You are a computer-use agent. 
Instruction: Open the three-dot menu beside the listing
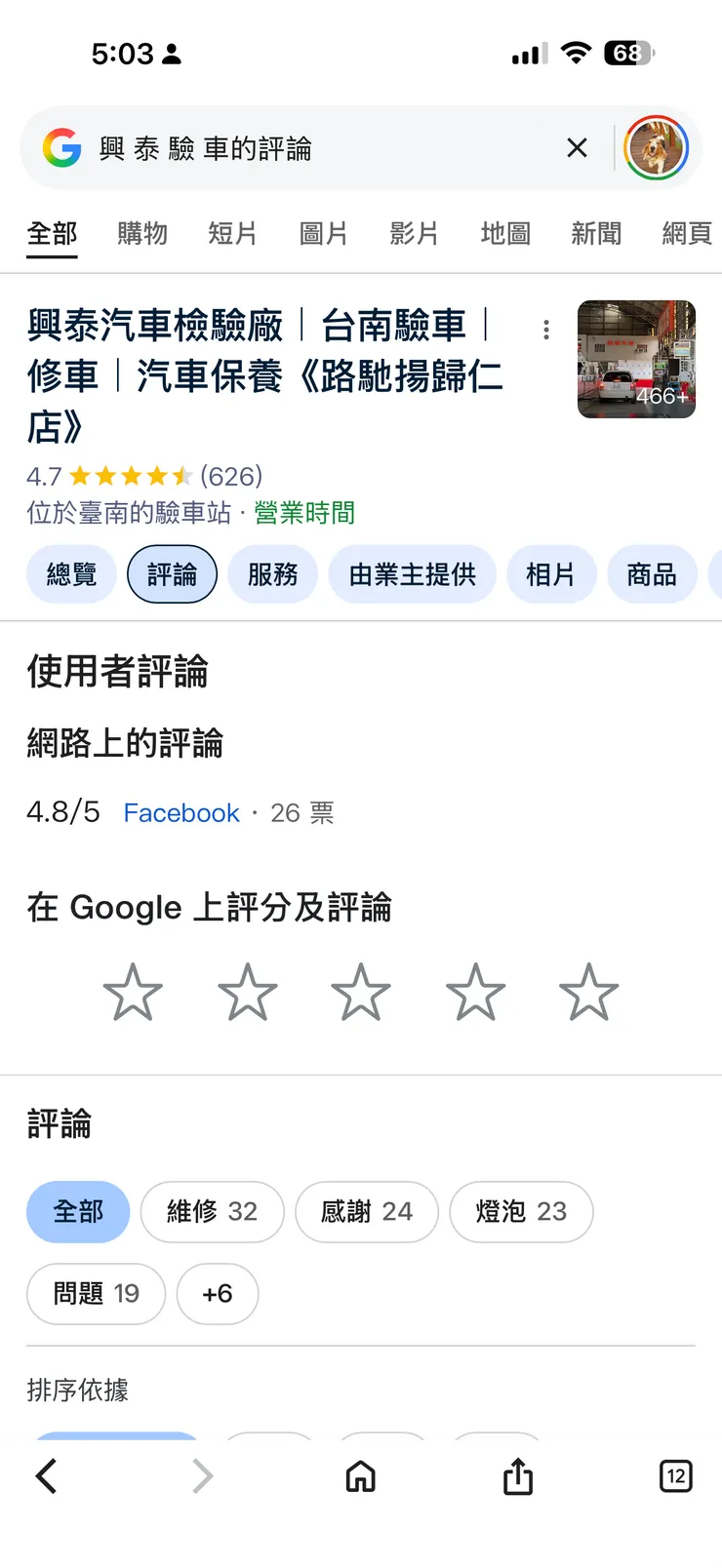pyautogui.click(x=545, y=330)
